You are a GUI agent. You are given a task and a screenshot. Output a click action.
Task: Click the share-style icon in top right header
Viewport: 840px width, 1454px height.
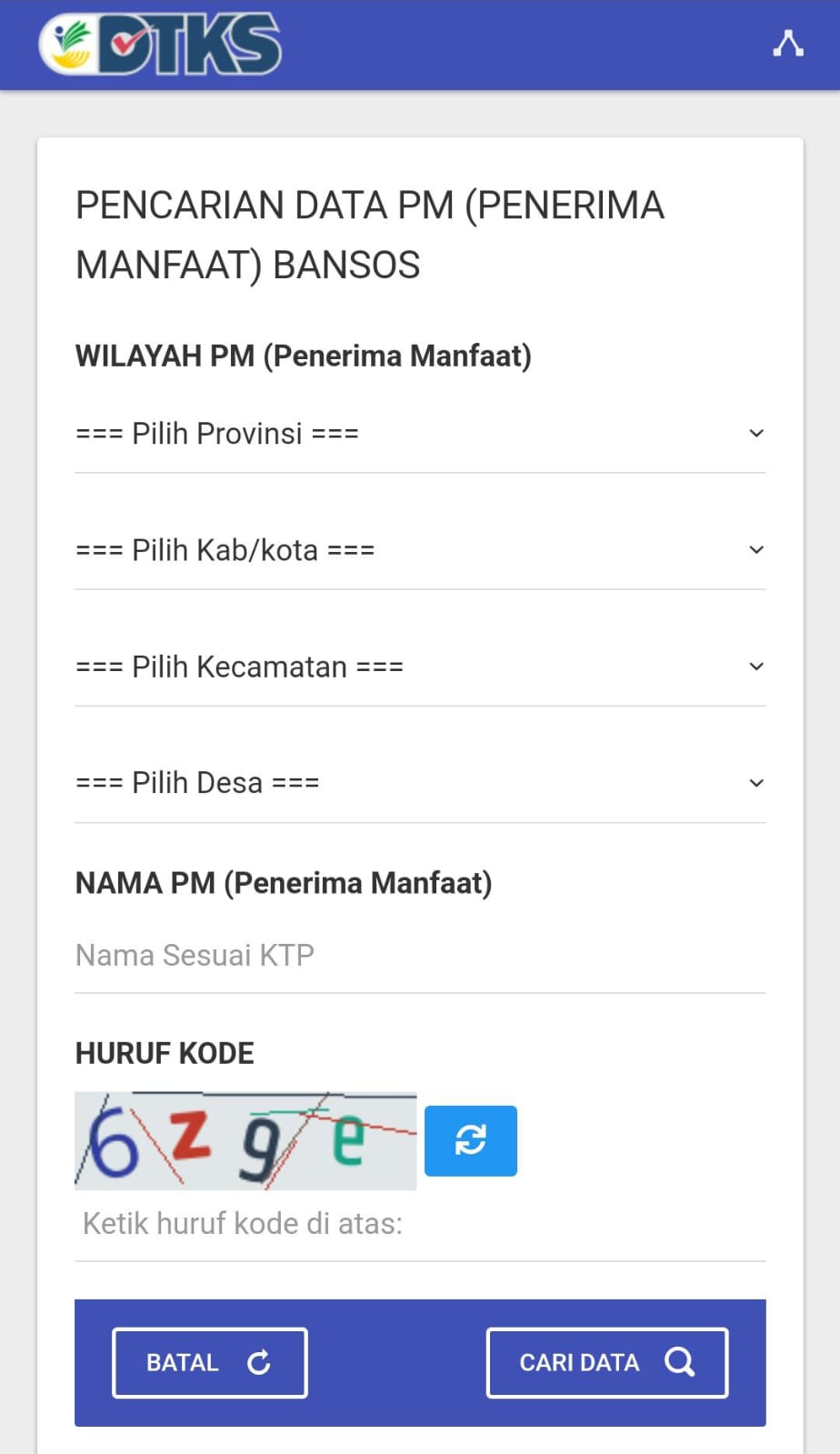click(x=787, y=43)
